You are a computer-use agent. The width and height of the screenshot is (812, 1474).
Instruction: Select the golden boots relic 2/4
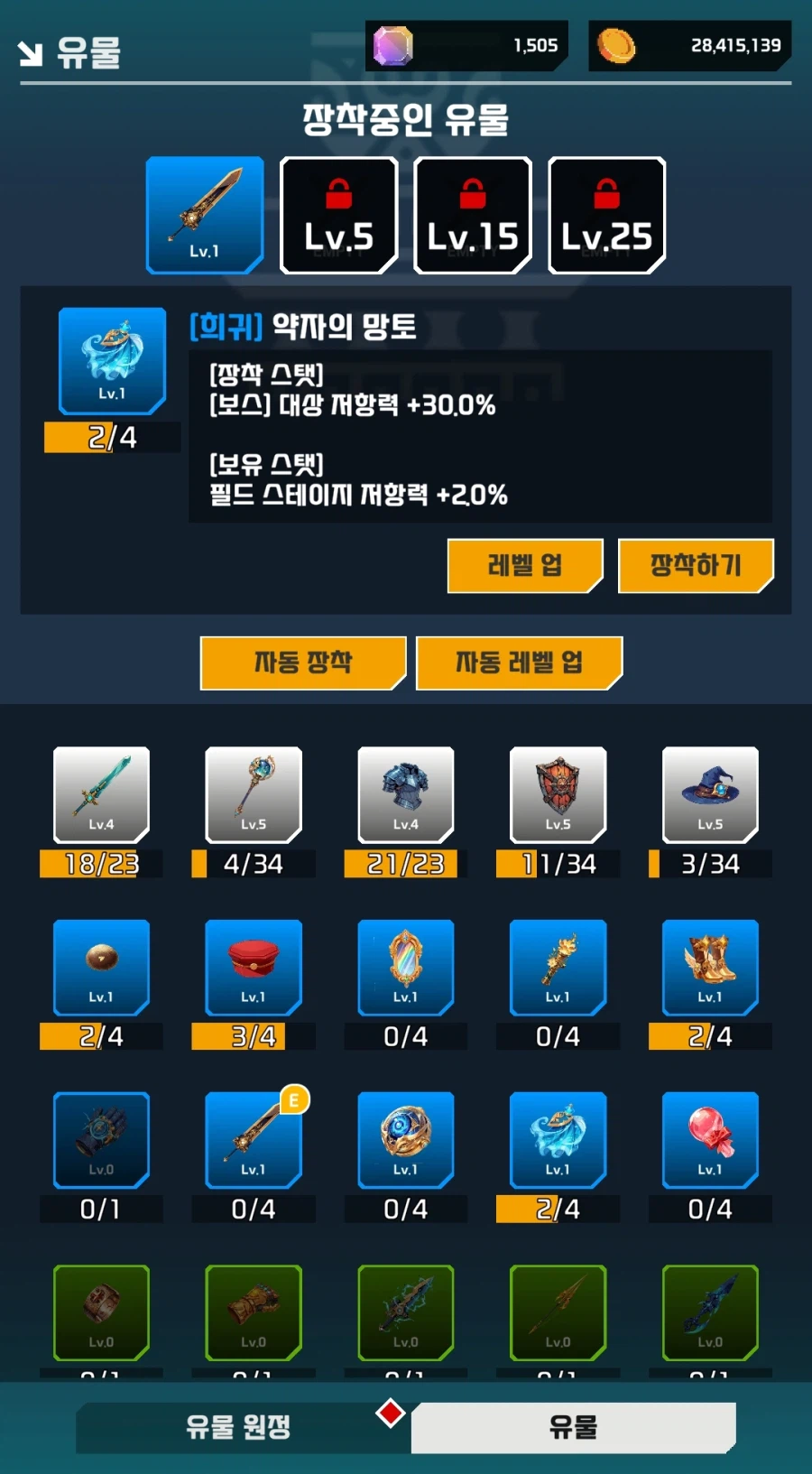coord(710,967)
